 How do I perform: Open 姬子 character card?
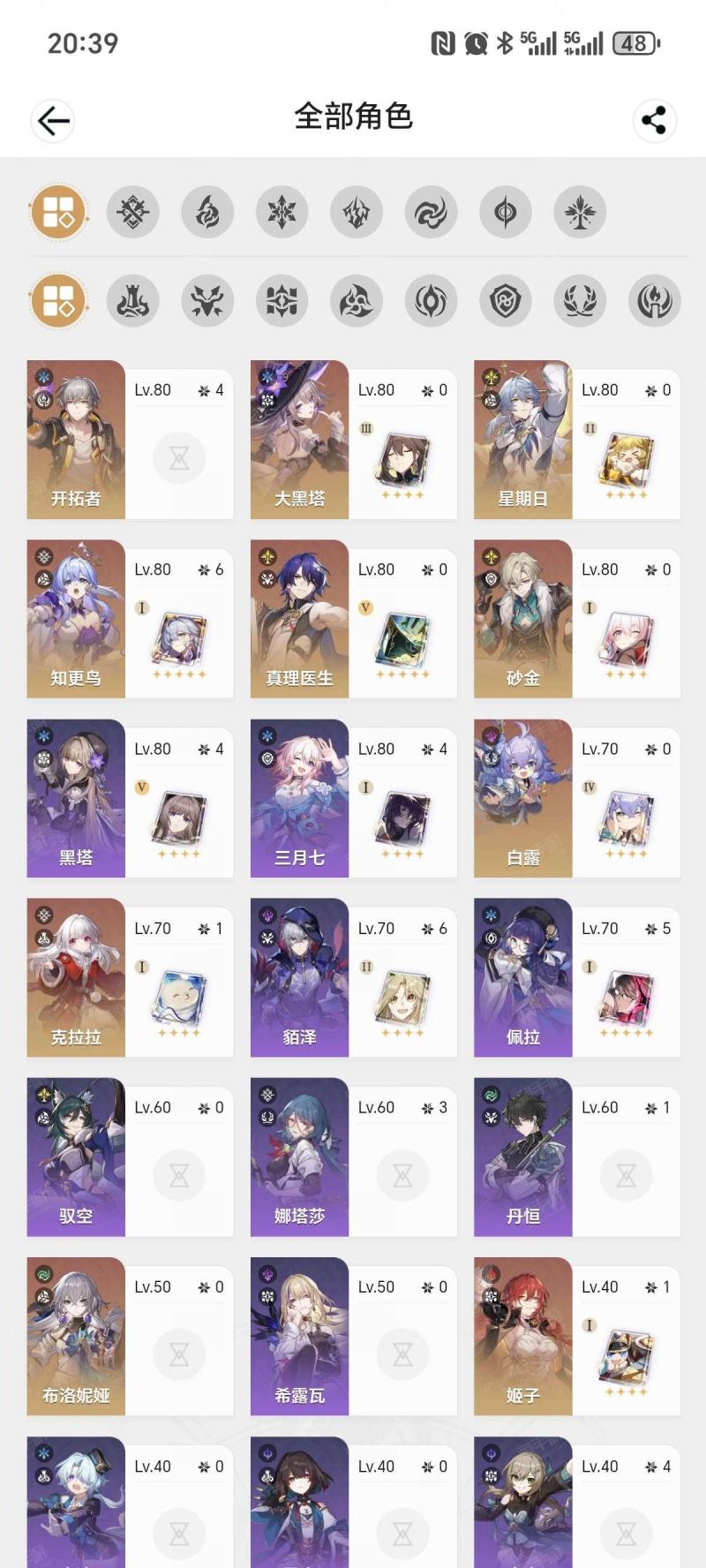[577, 1336]
